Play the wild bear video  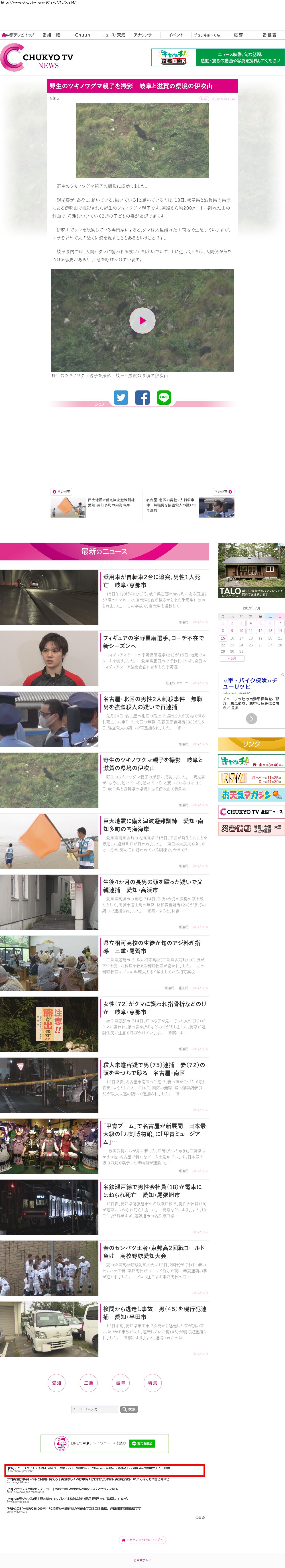coord(142,320)
